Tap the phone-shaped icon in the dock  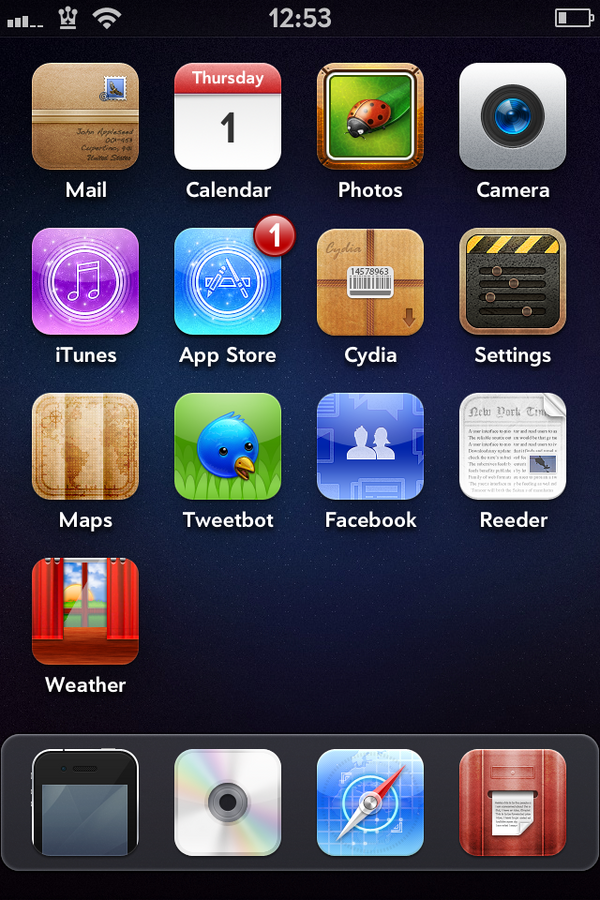pyautogui.click(x=85, y=803)
